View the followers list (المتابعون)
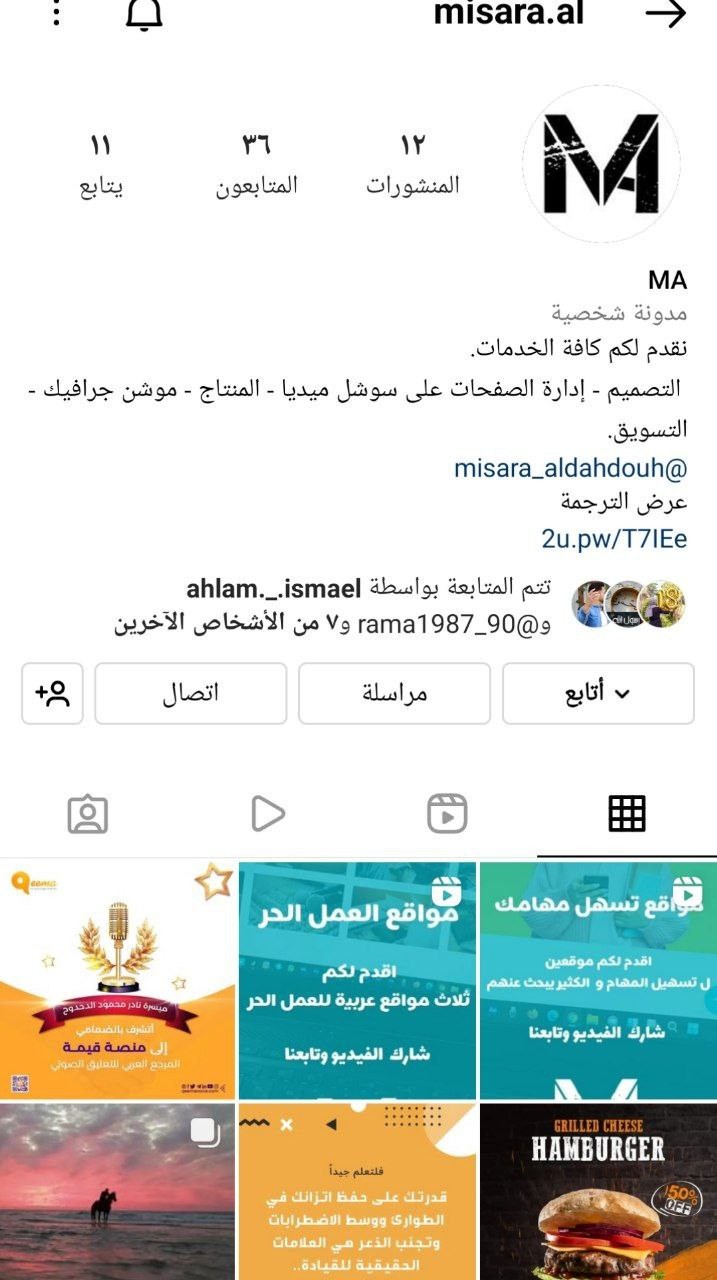The height and width of the screenshot is (1280, 717). [257, 165]
